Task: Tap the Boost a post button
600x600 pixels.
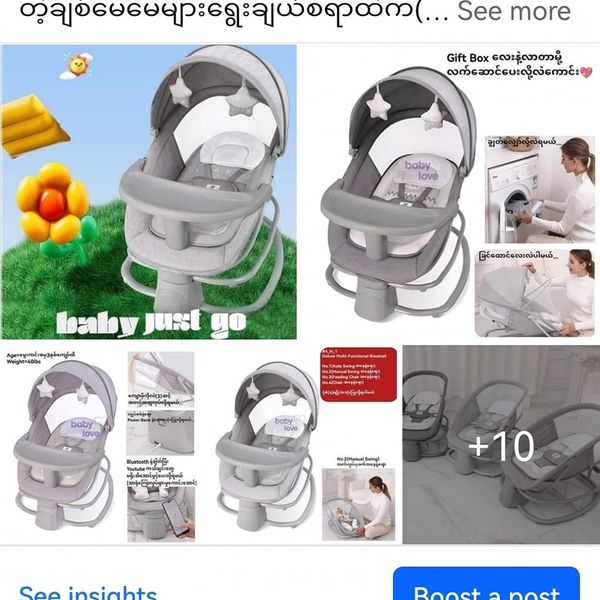Action: coord(486,590)
